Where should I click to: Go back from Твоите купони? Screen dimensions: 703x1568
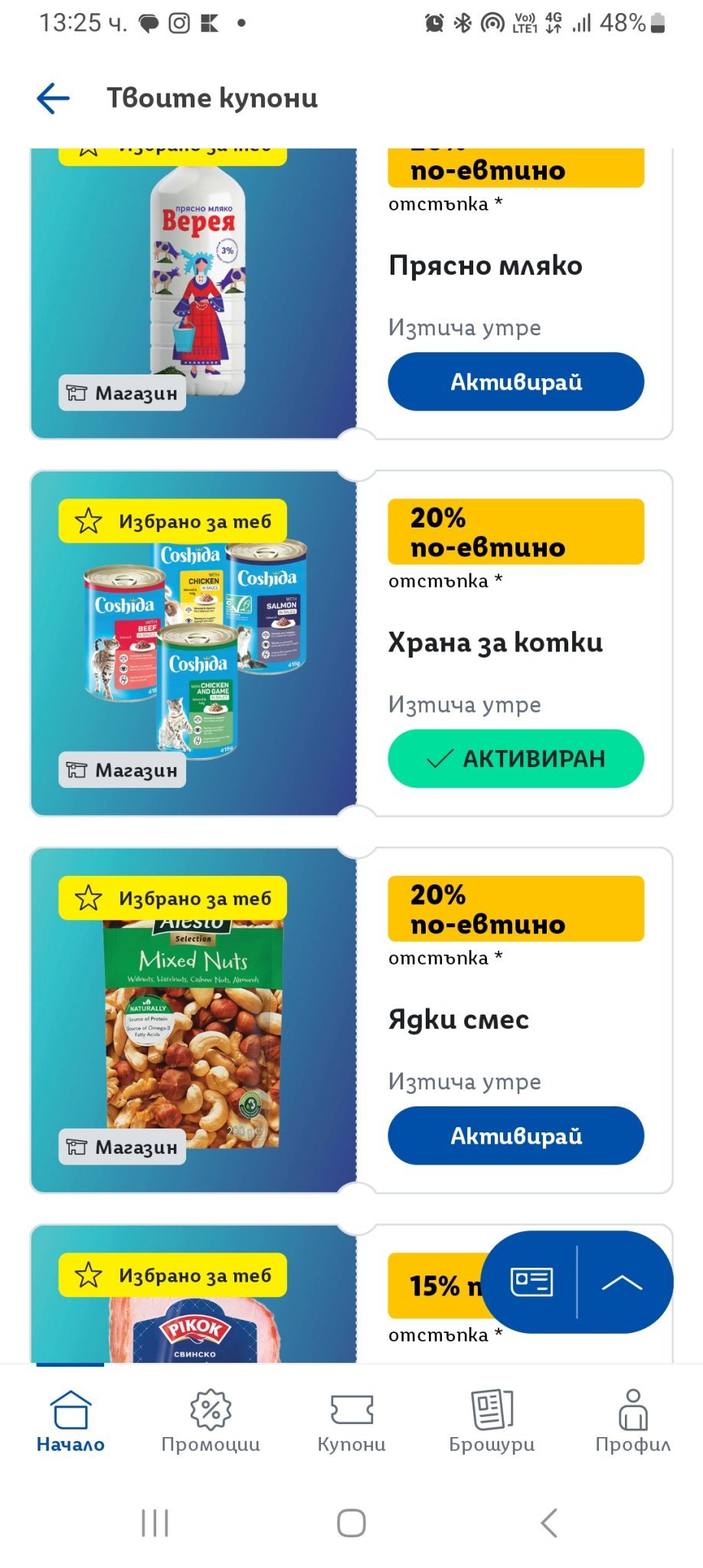coord(53,98)
